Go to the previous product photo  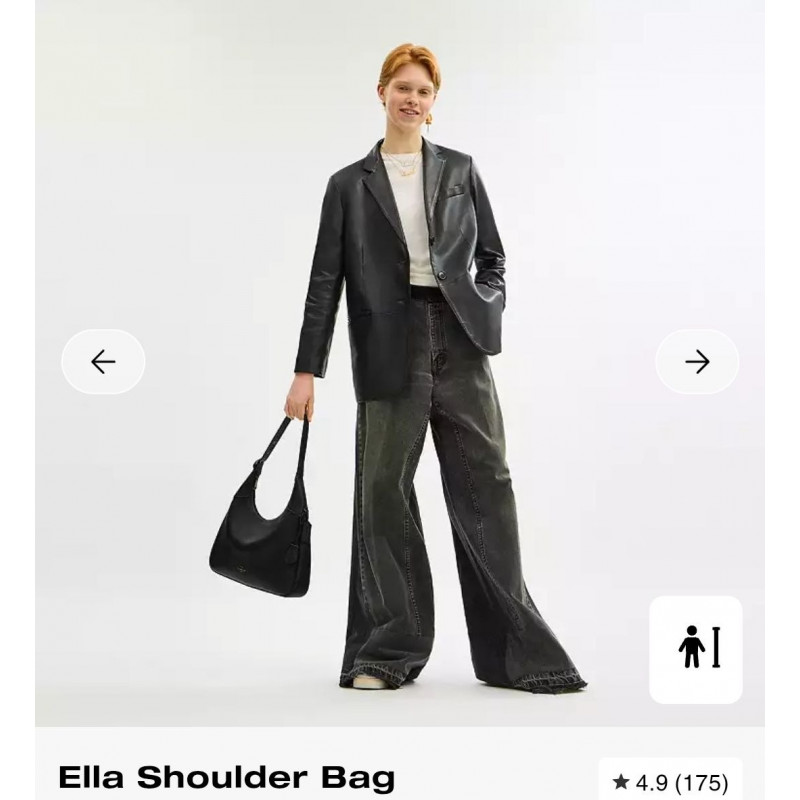(x=103, y=361)
